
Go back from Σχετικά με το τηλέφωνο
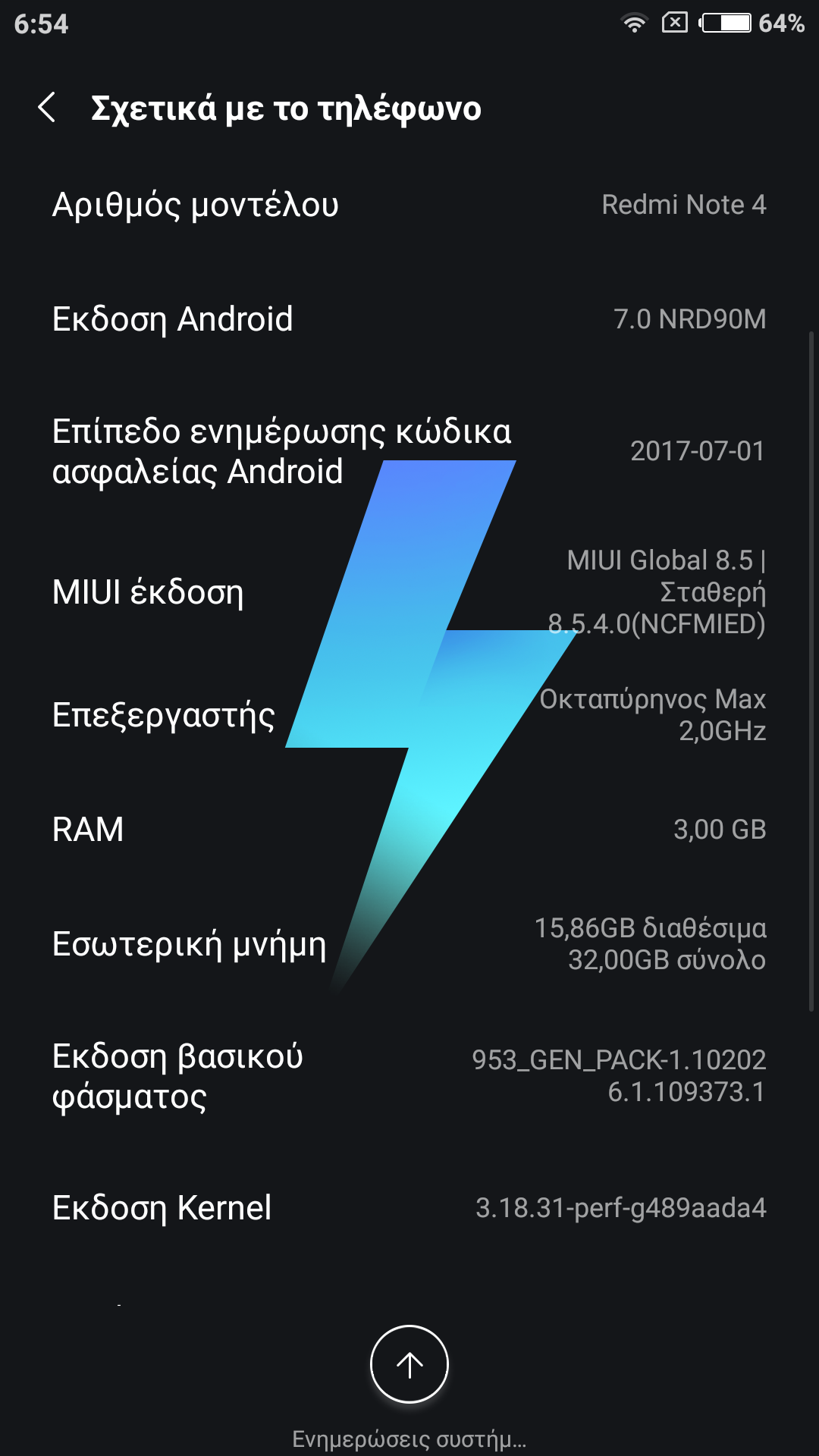47,108
